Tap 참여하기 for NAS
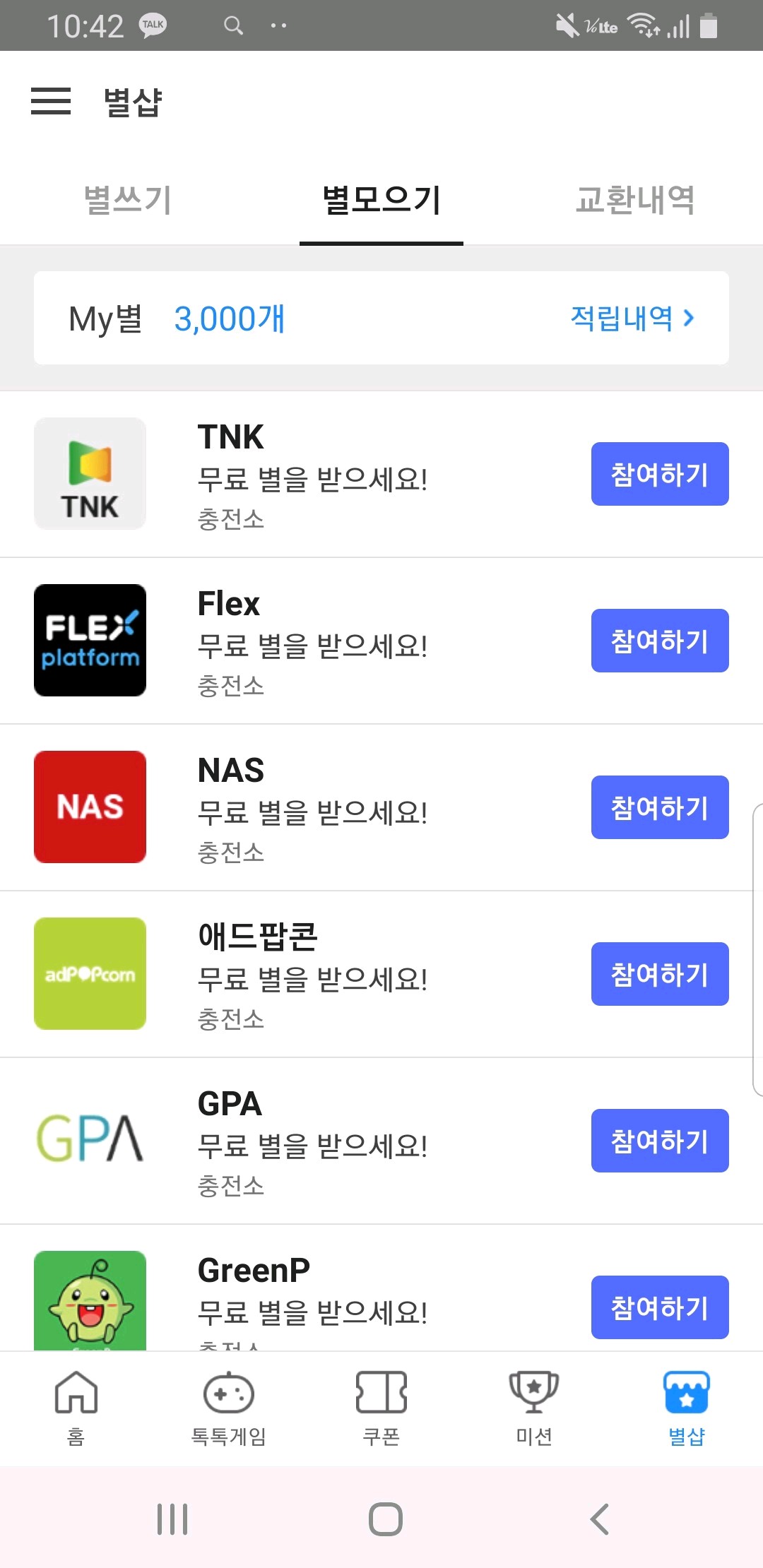This screenshot has height=1568, width=763. point(659,807)
